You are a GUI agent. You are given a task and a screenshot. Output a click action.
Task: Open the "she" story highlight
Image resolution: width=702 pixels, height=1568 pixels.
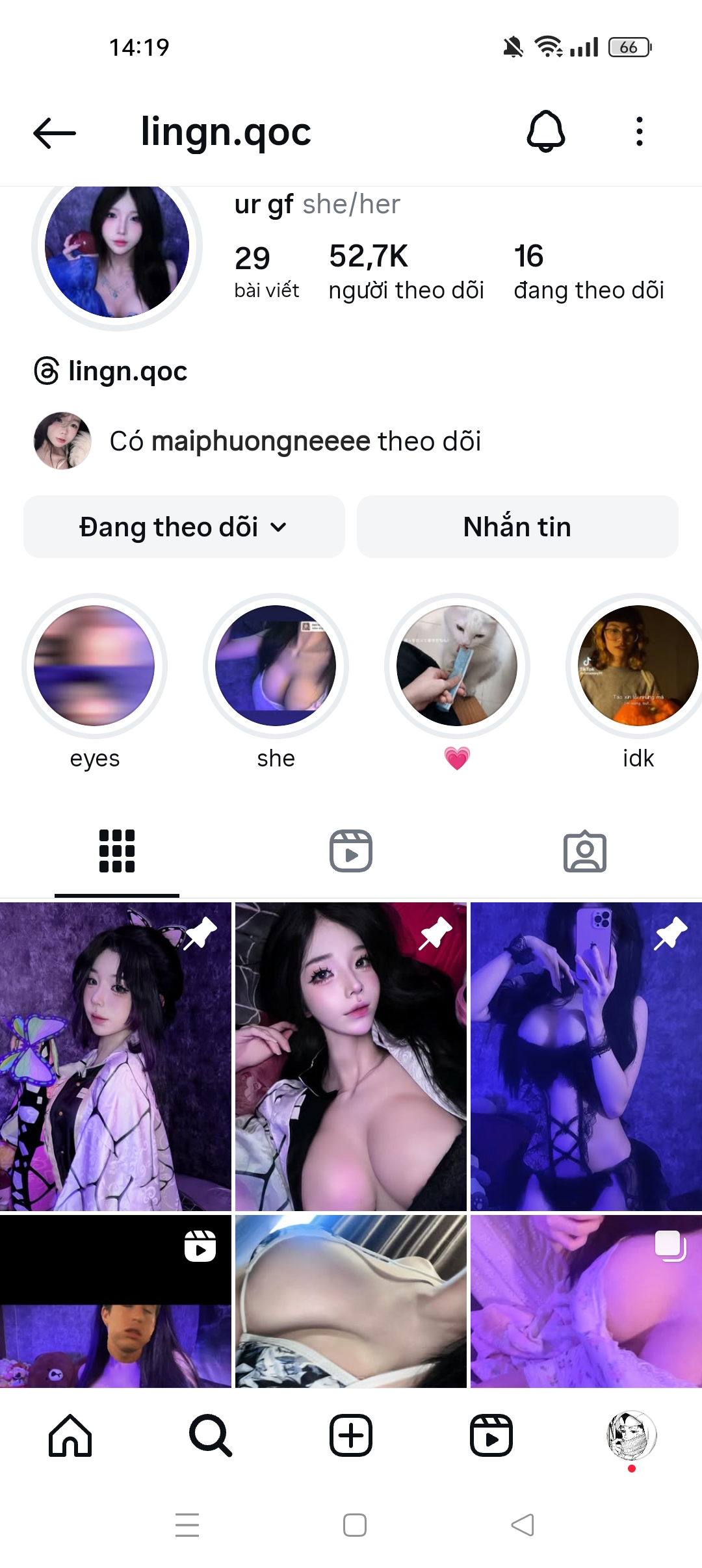[276, 666]
